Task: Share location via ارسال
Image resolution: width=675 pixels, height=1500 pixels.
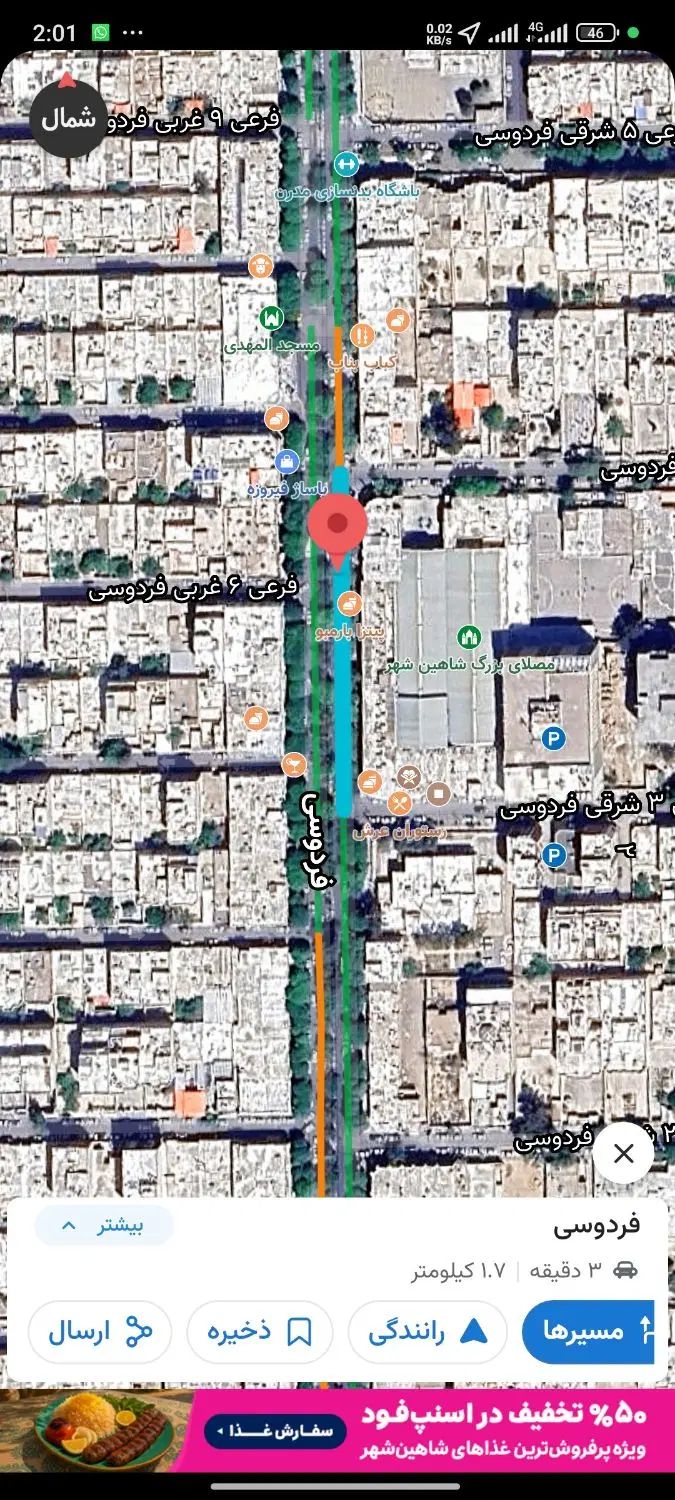Action: coord(100,1331)
